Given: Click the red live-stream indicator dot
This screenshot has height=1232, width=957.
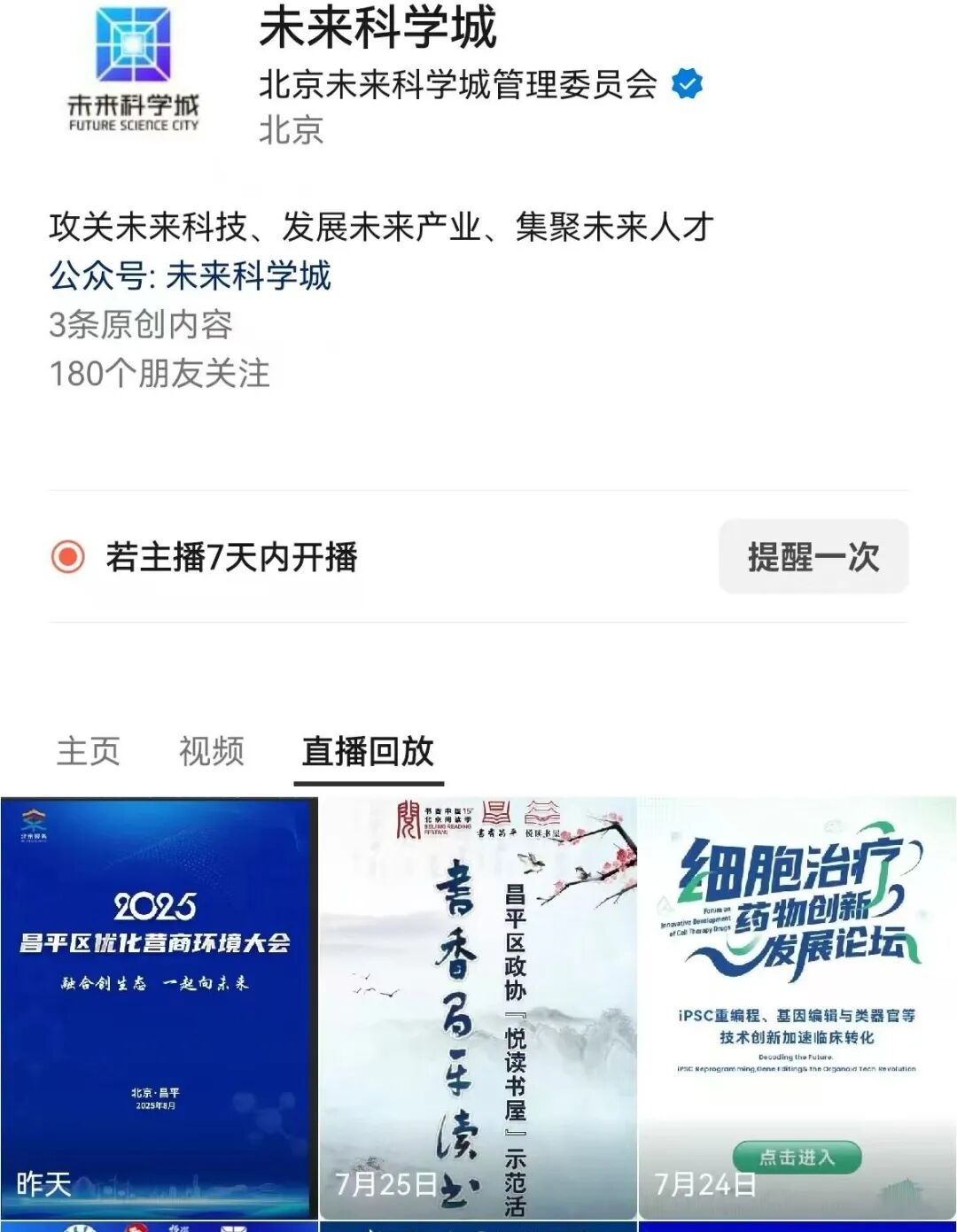Looking at the screenshot, I should point(67,556).
